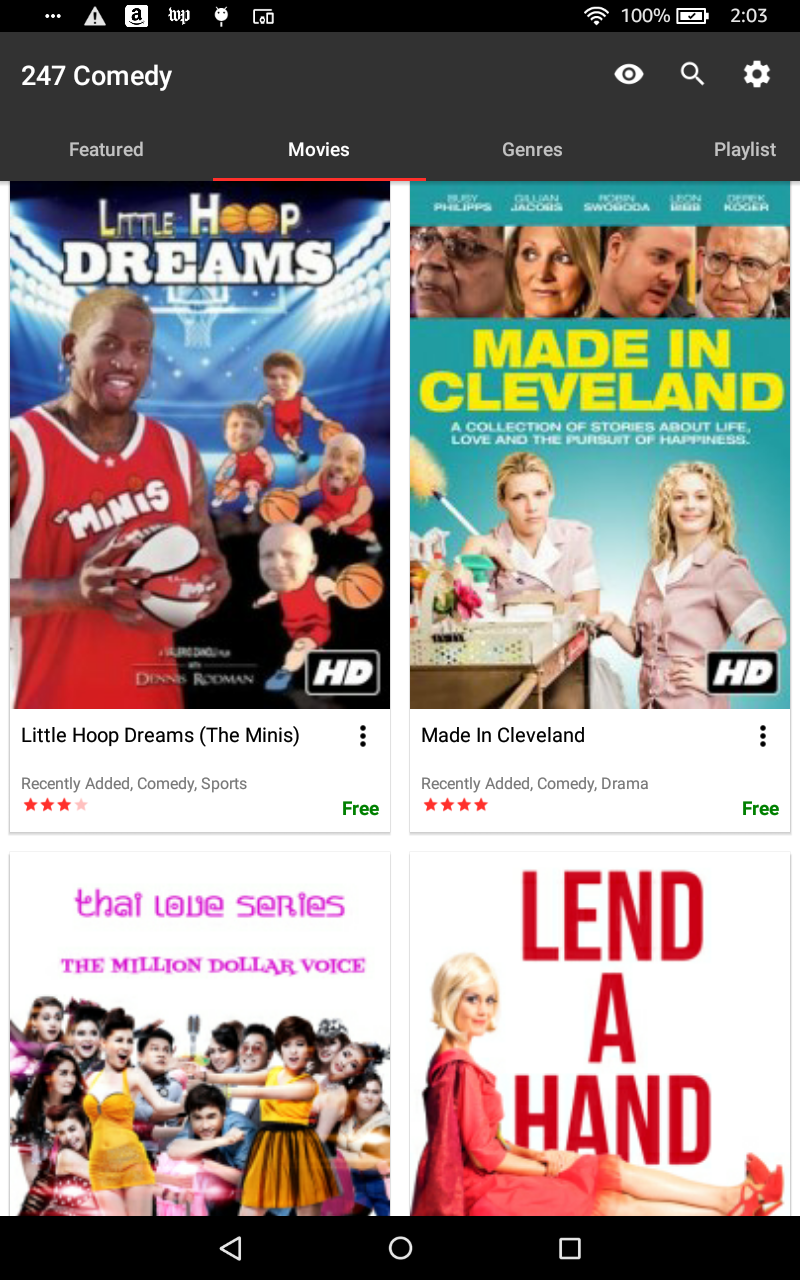800x1280 pixels.
Task: Tap the Amazon icon in the status bar
Action: 137,16
